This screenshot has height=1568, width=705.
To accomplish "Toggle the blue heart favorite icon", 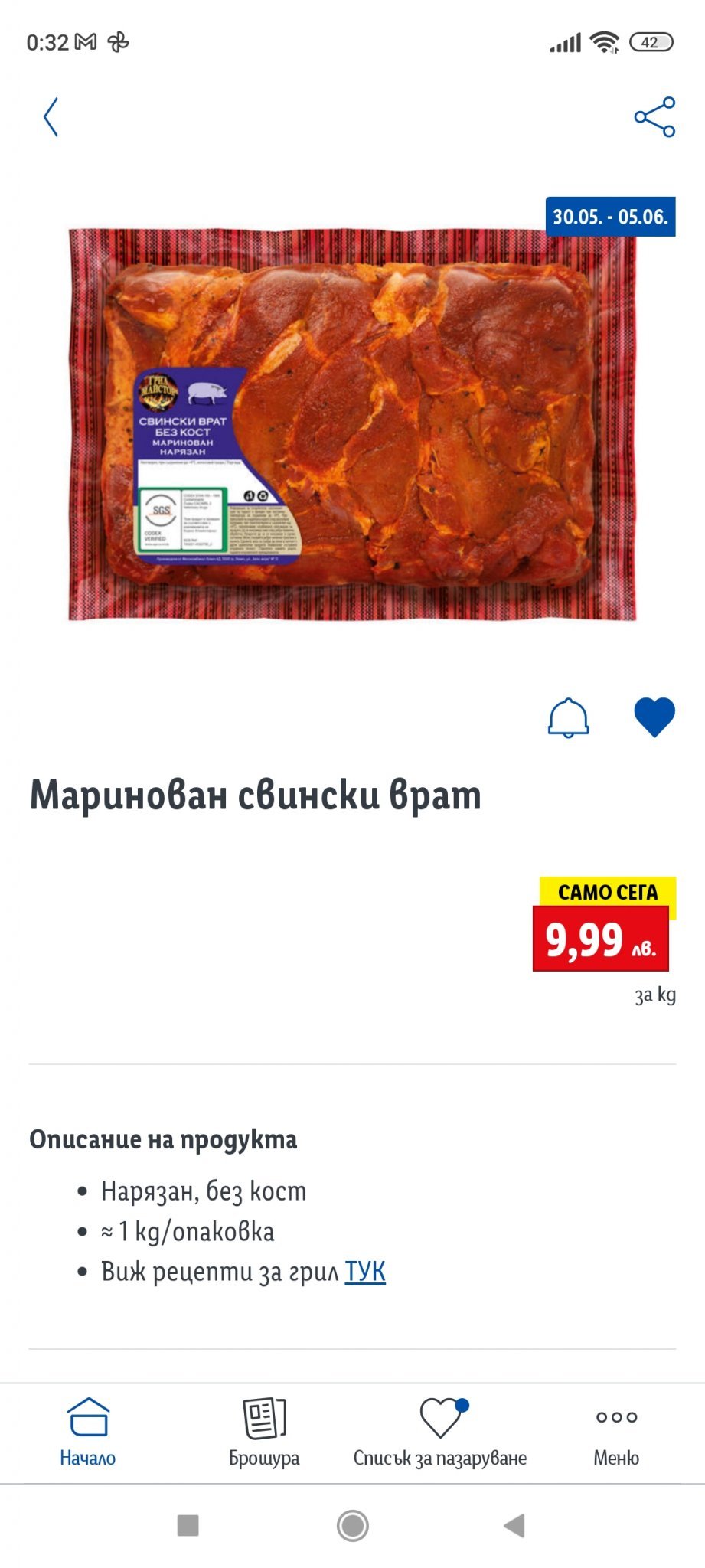I will point(654,718).
